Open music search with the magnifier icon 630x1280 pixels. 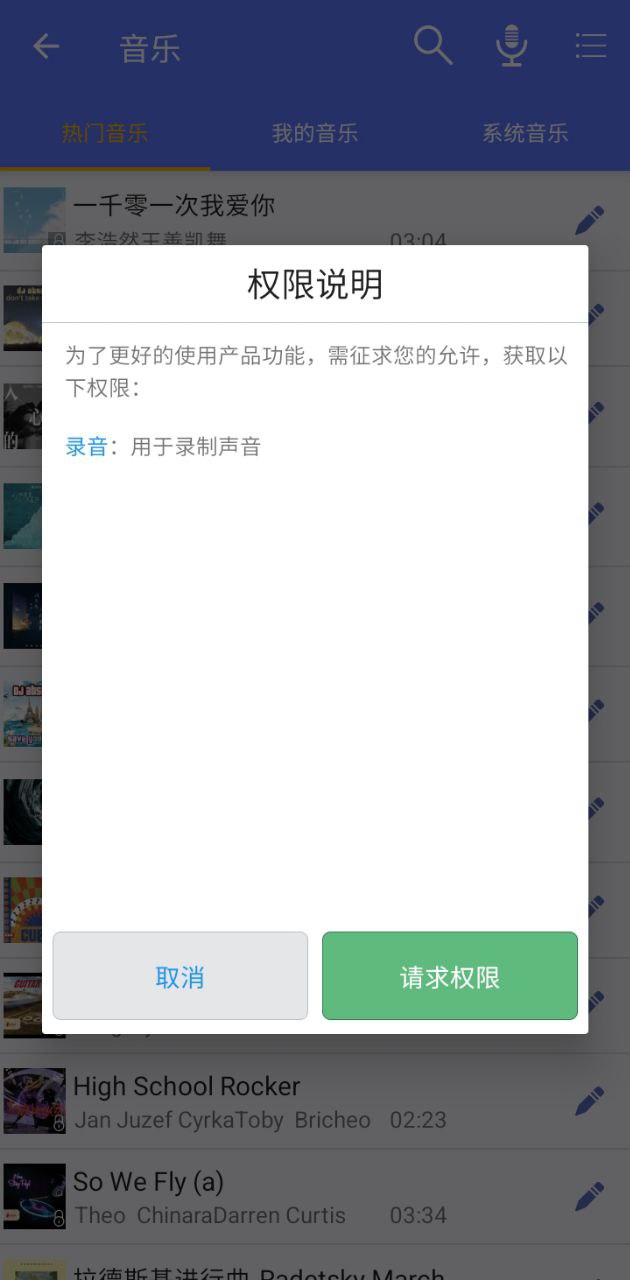coord(433,46)
